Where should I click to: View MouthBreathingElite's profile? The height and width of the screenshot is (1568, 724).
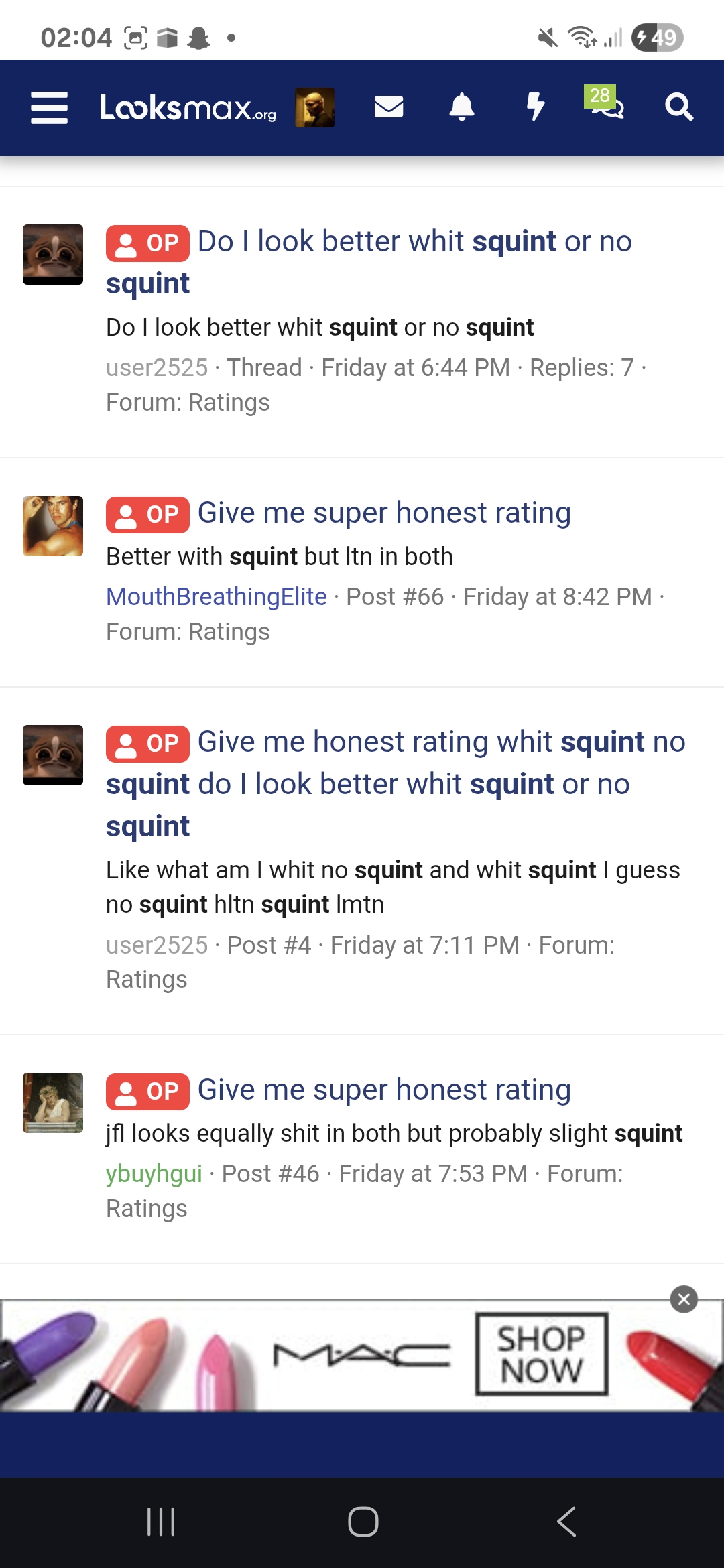point(217,596)
